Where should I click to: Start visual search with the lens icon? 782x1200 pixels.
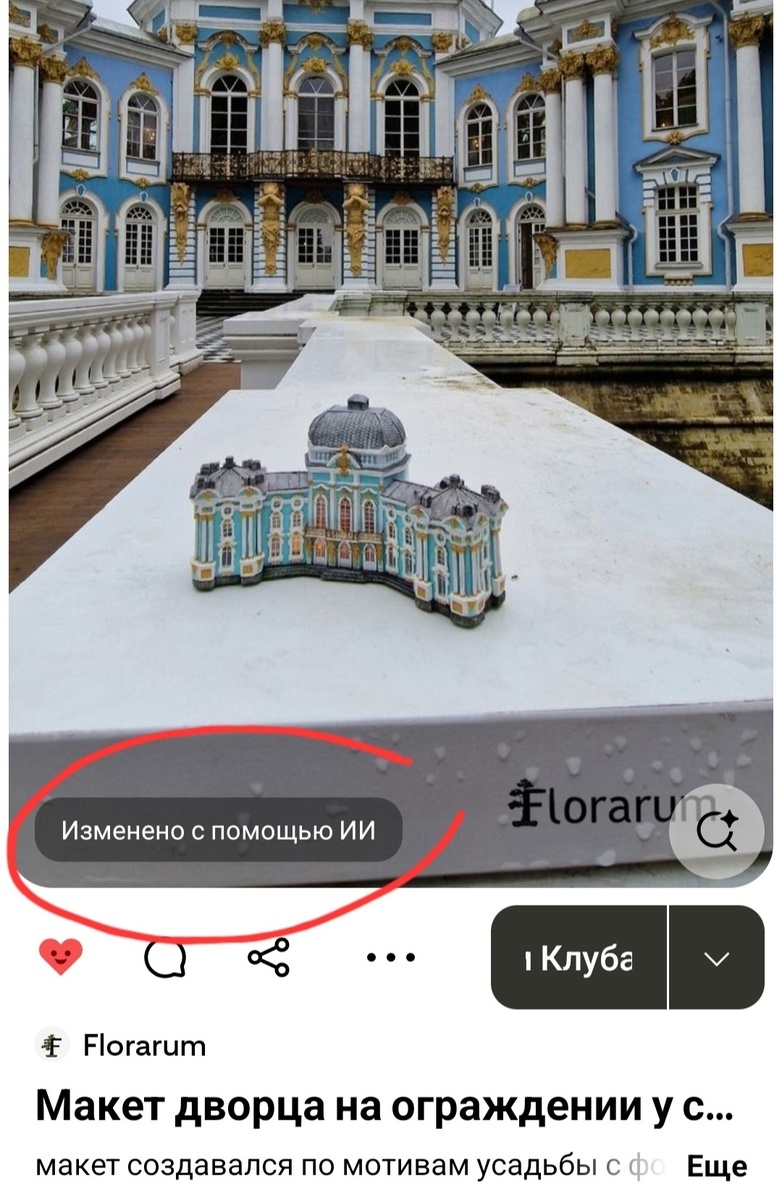point(717,832)
